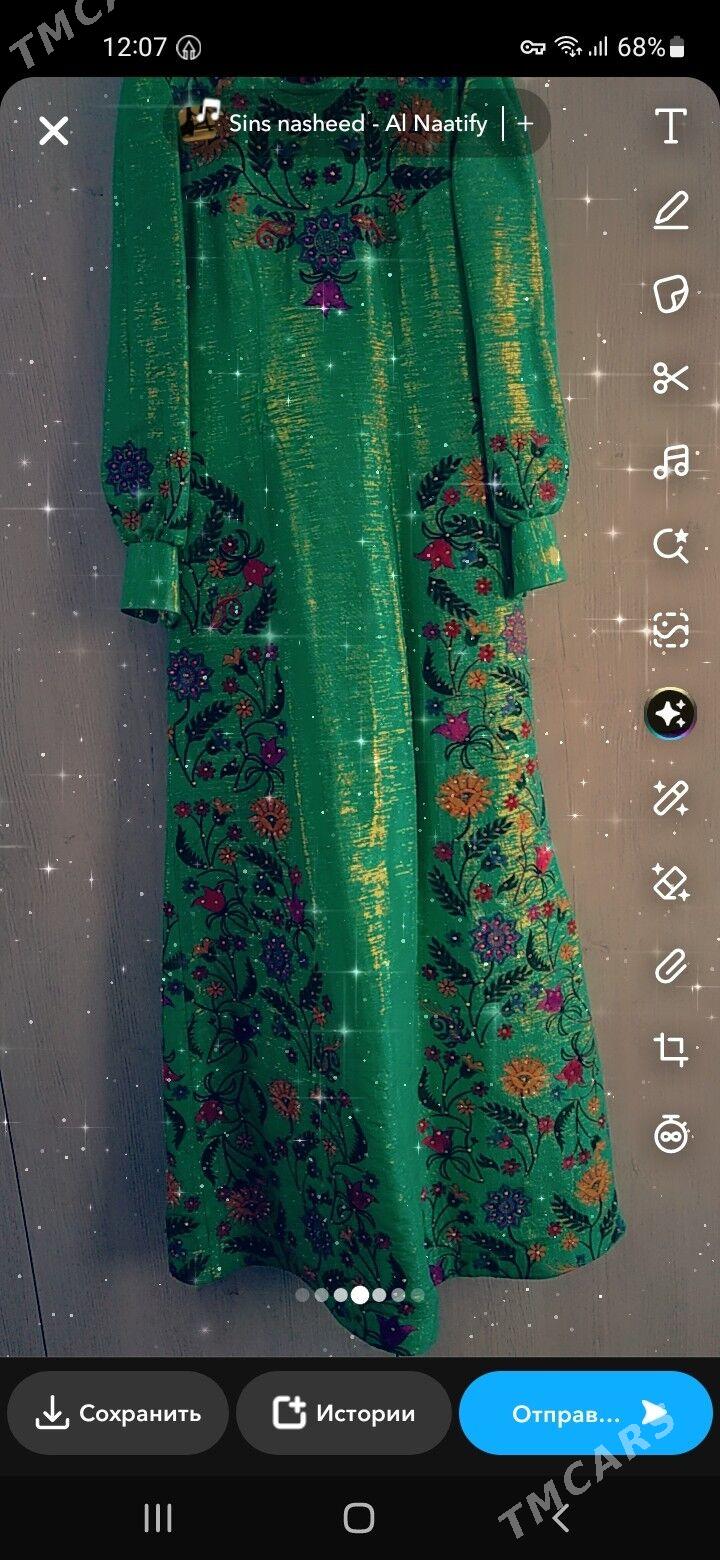Screen dimensions: 720x1560
Task: Set the snap timer to loop
Action: [670, 1134]
